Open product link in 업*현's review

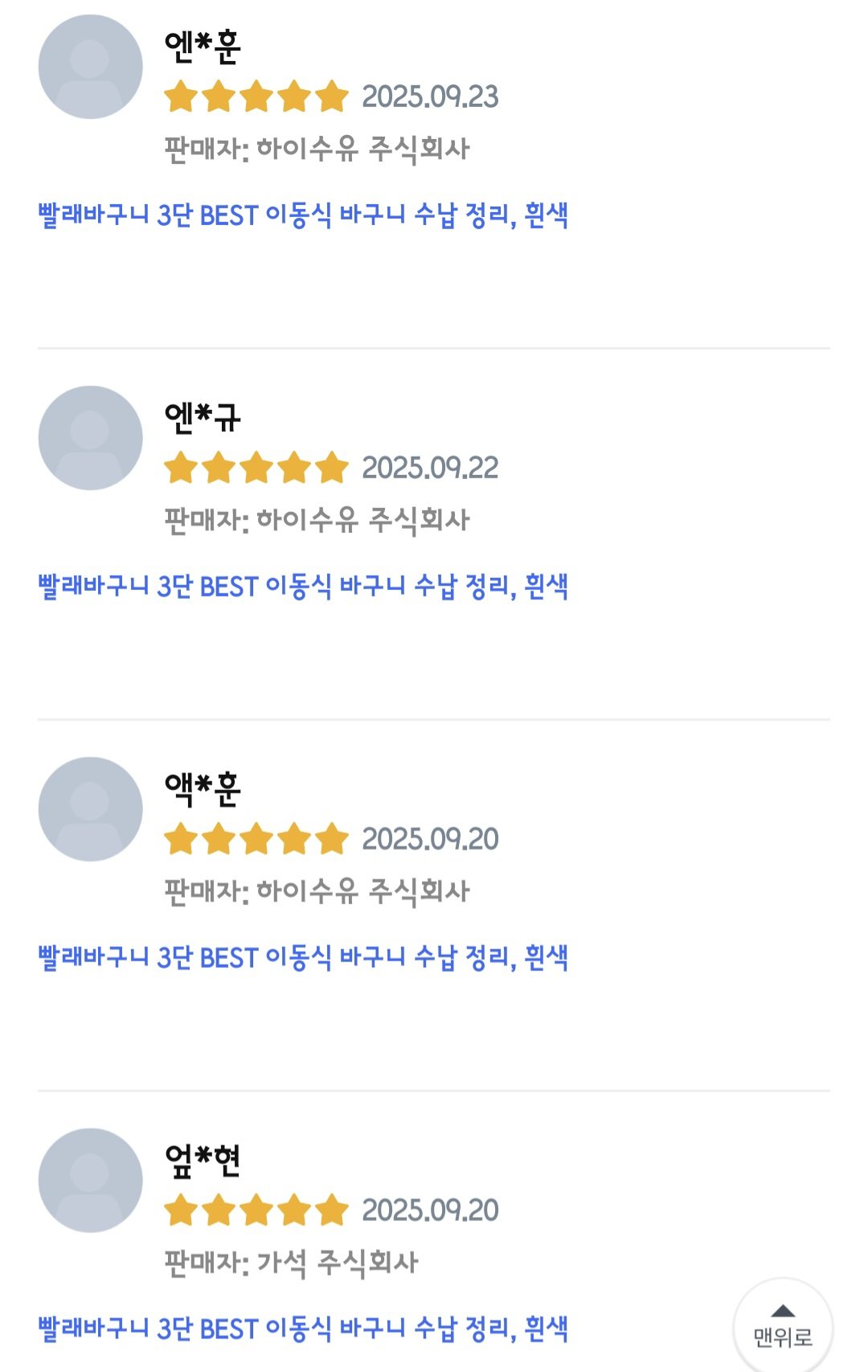[x=303, y=1329]
